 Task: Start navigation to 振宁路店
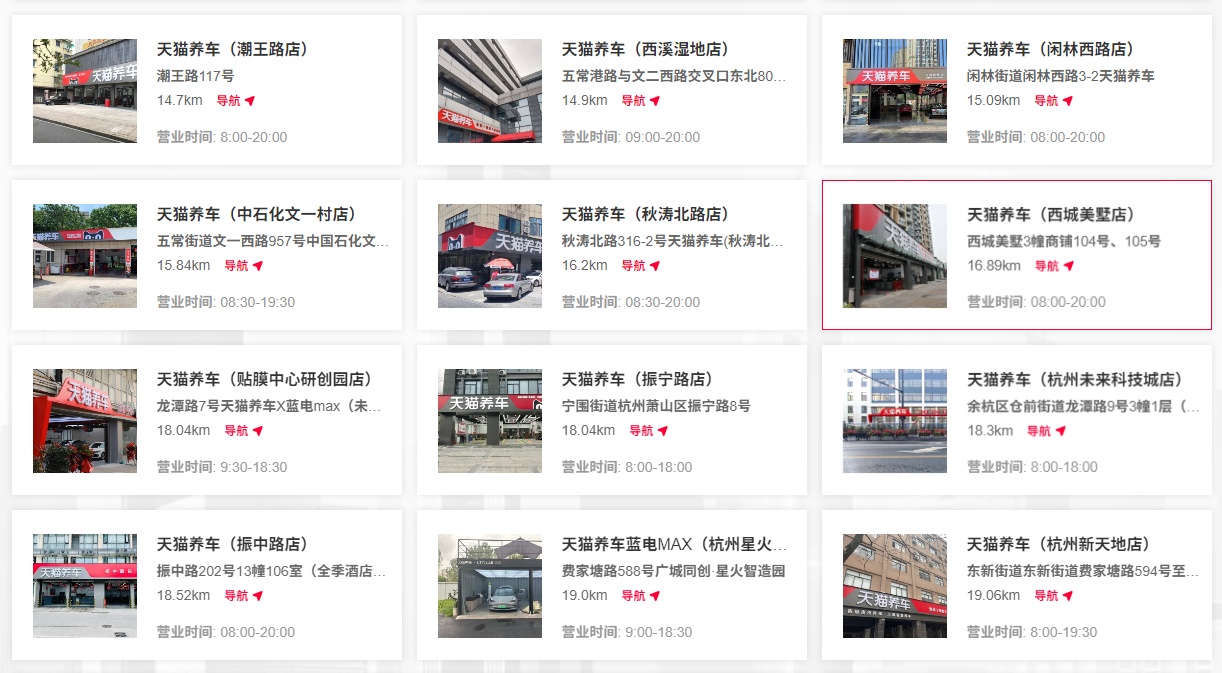[x=649, y=431]
